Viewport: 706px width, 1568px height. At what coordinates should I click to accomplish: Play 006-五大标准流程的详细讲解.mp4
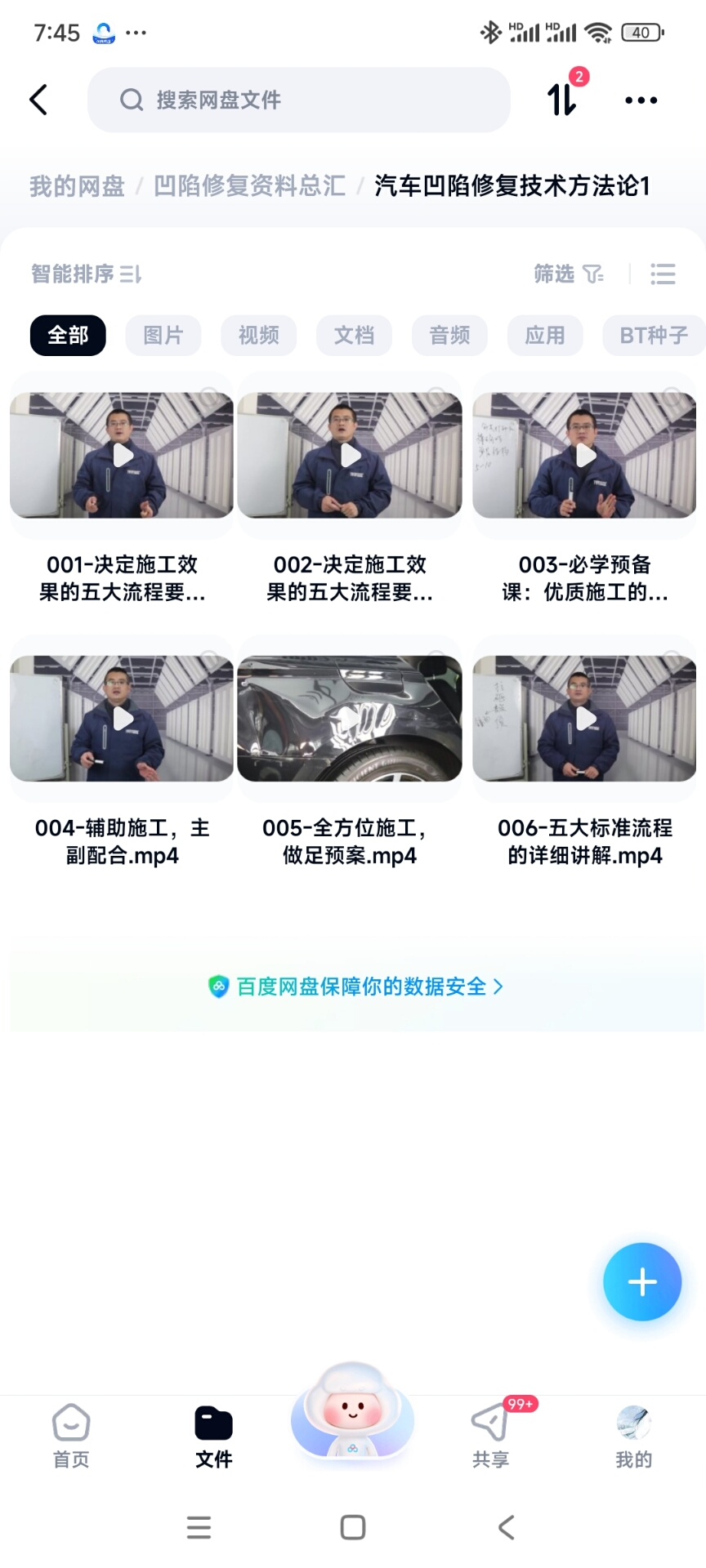(x=584, y=719)
